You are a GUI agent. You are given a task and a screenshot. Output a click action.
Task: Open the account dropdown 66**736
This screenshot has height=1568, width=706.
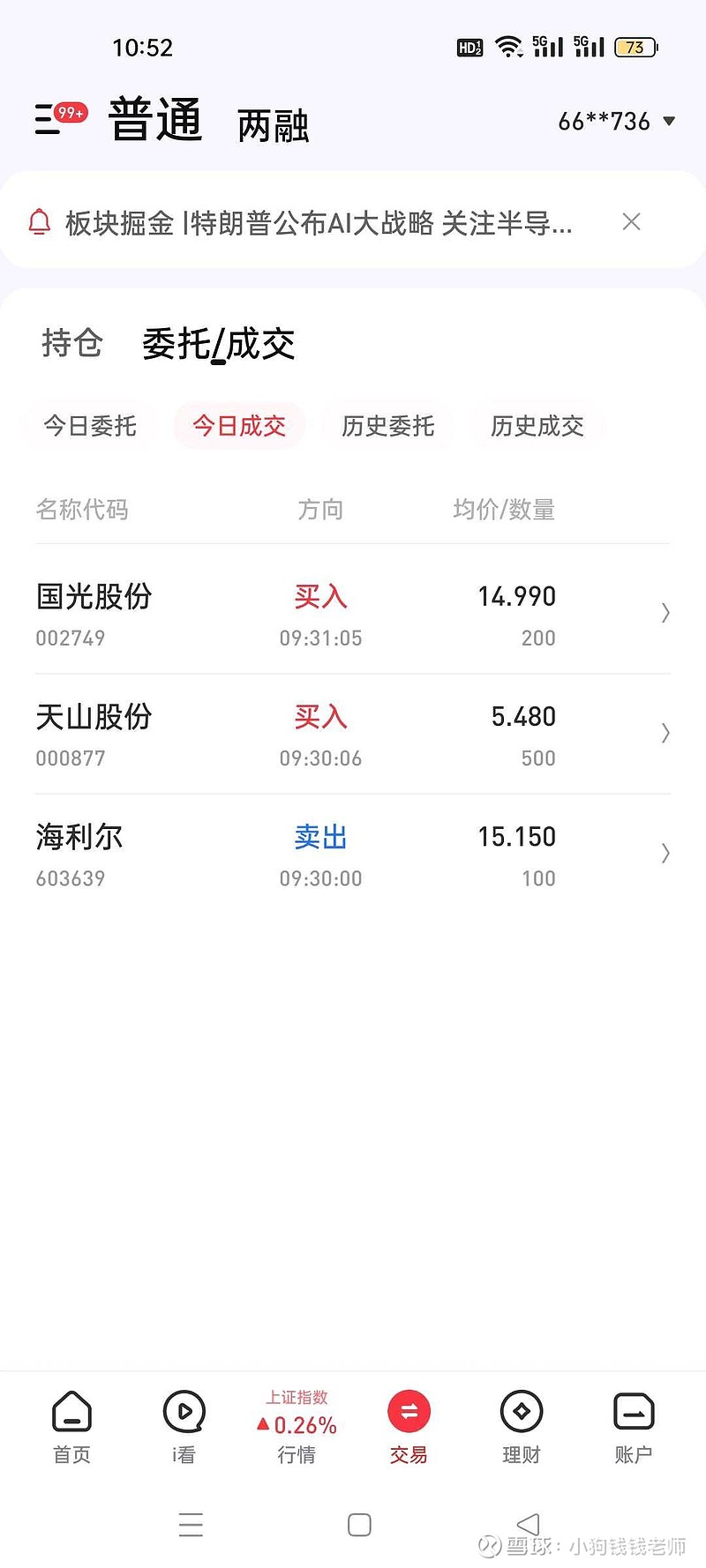coord(617,121)
